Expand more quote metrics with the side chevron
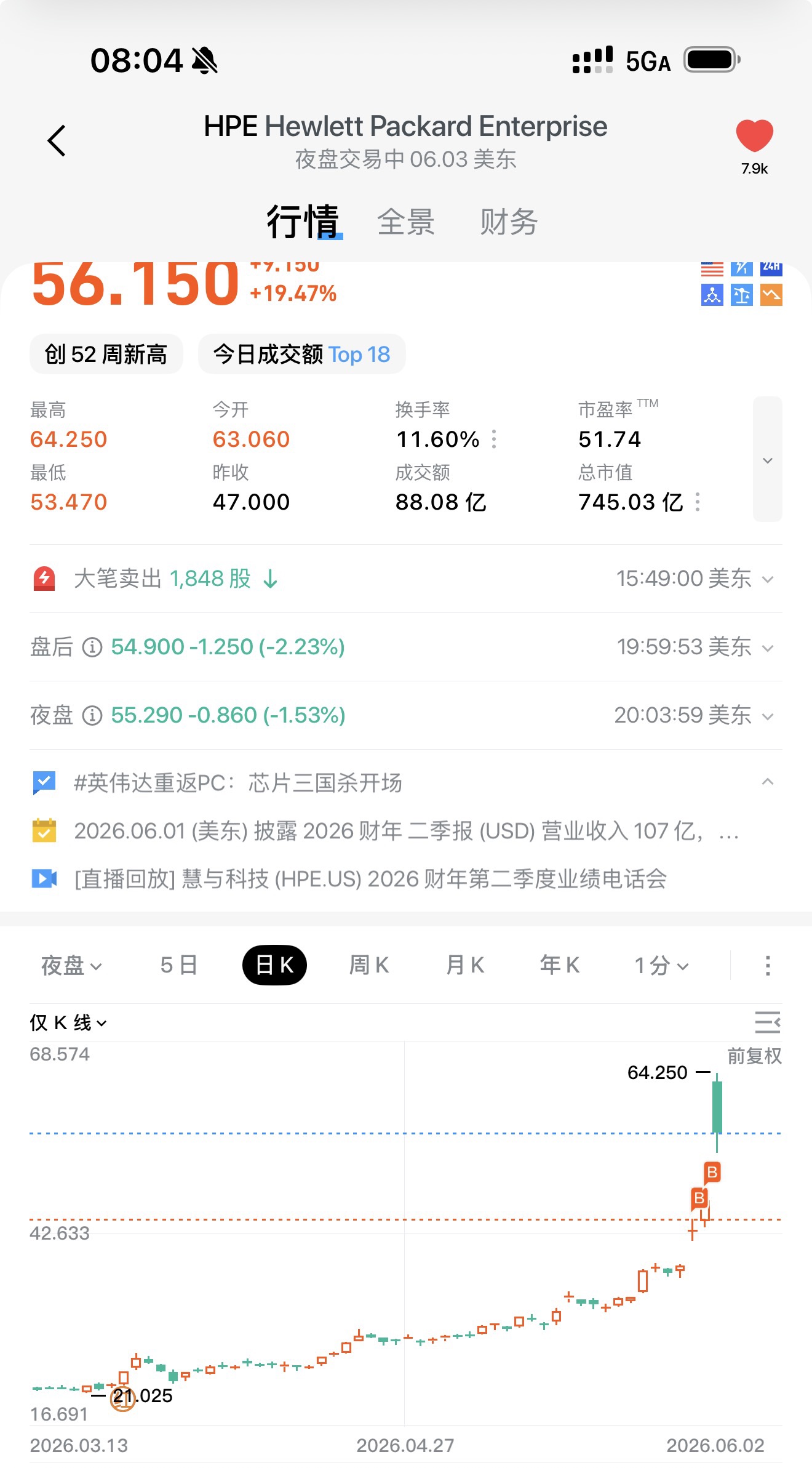Image resolution: width=812 pixels, height=1468 pixels. tap(767, 459)
